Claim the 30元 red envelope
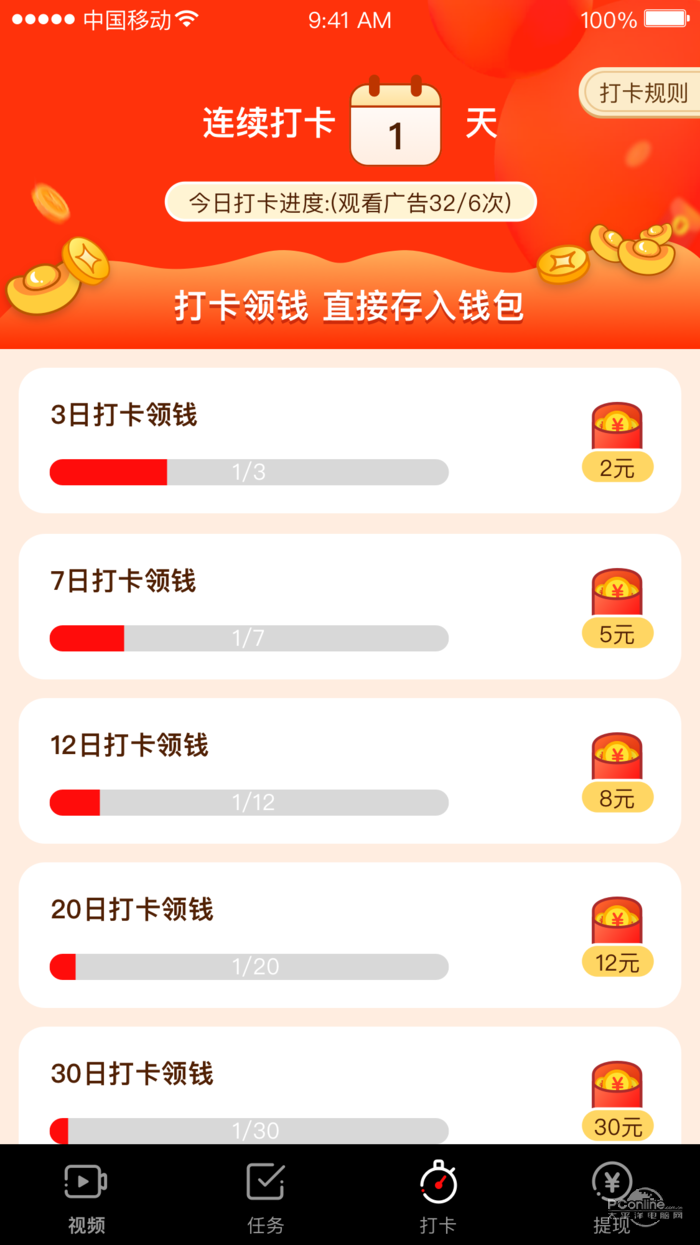 [617, 1100]
